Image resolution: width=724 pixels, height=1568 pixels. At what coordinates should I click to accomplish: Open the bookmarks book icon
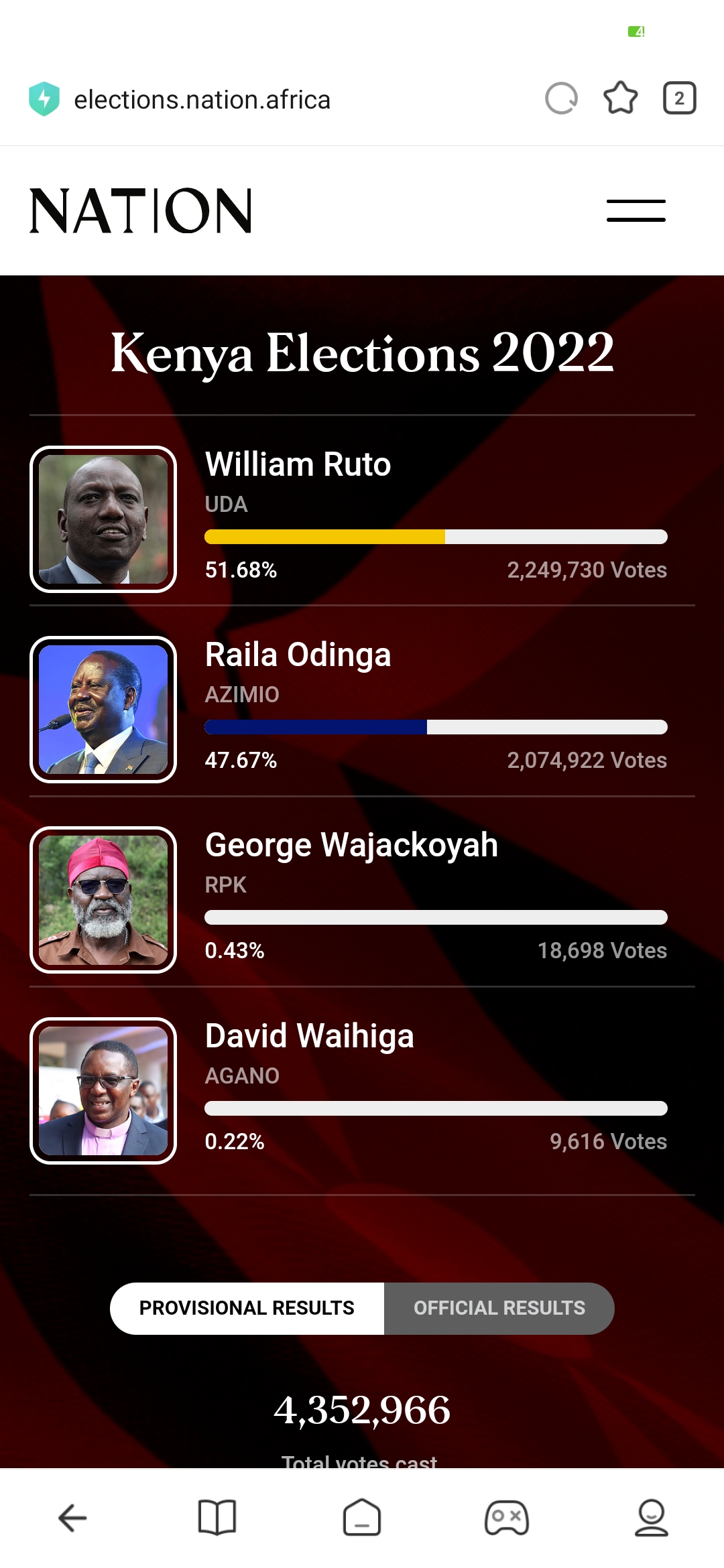click(x=217, y=1518)
